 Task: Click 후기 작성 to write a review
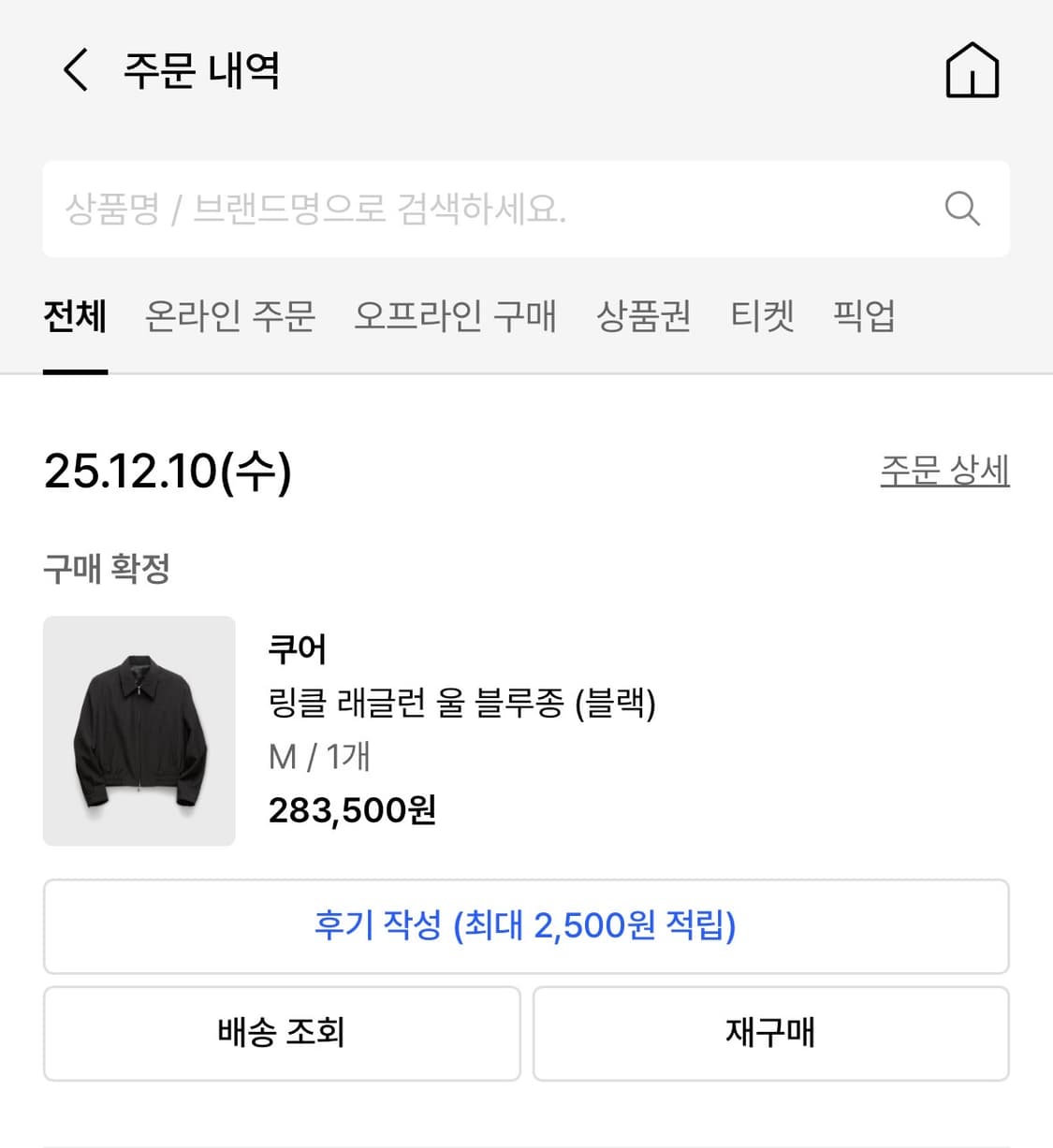pos(526,926)
